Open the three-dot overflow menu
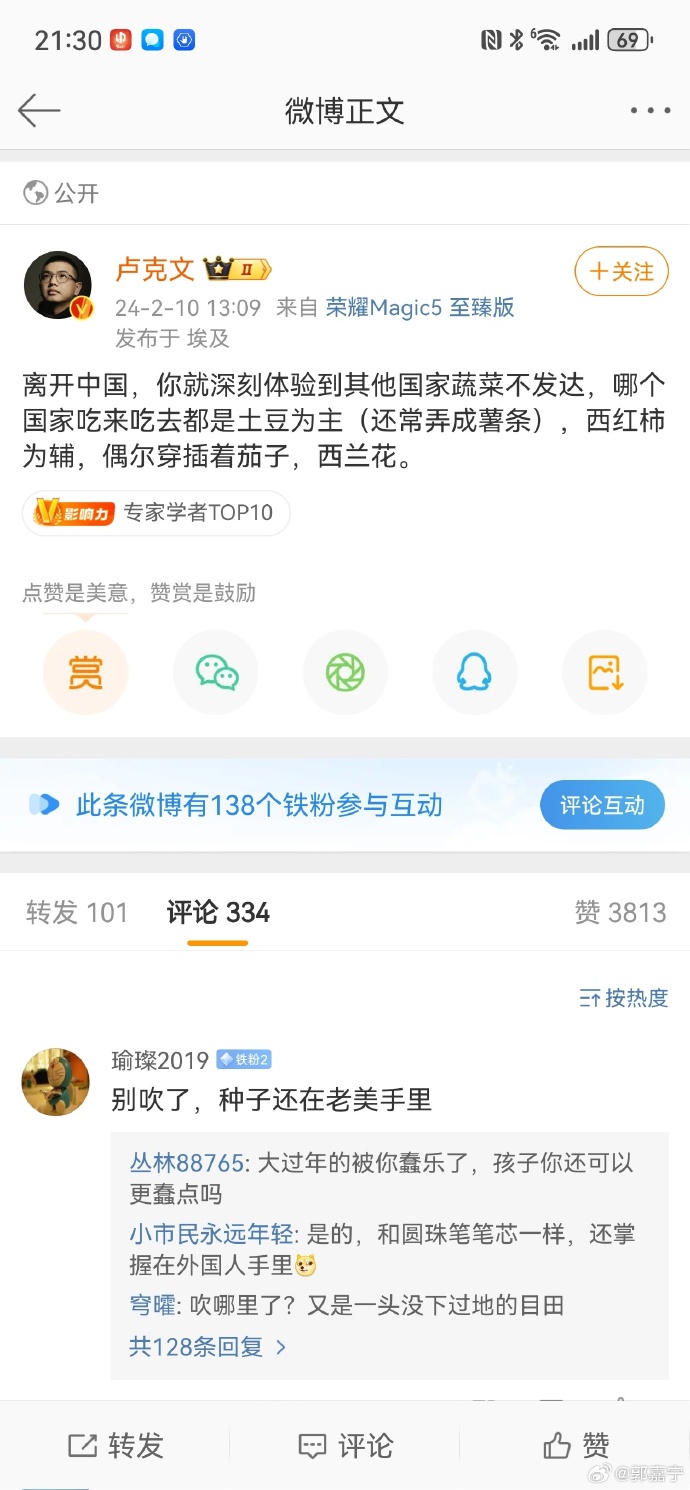The width and height of the screenshot is (690, 1490). click(650, 111)
